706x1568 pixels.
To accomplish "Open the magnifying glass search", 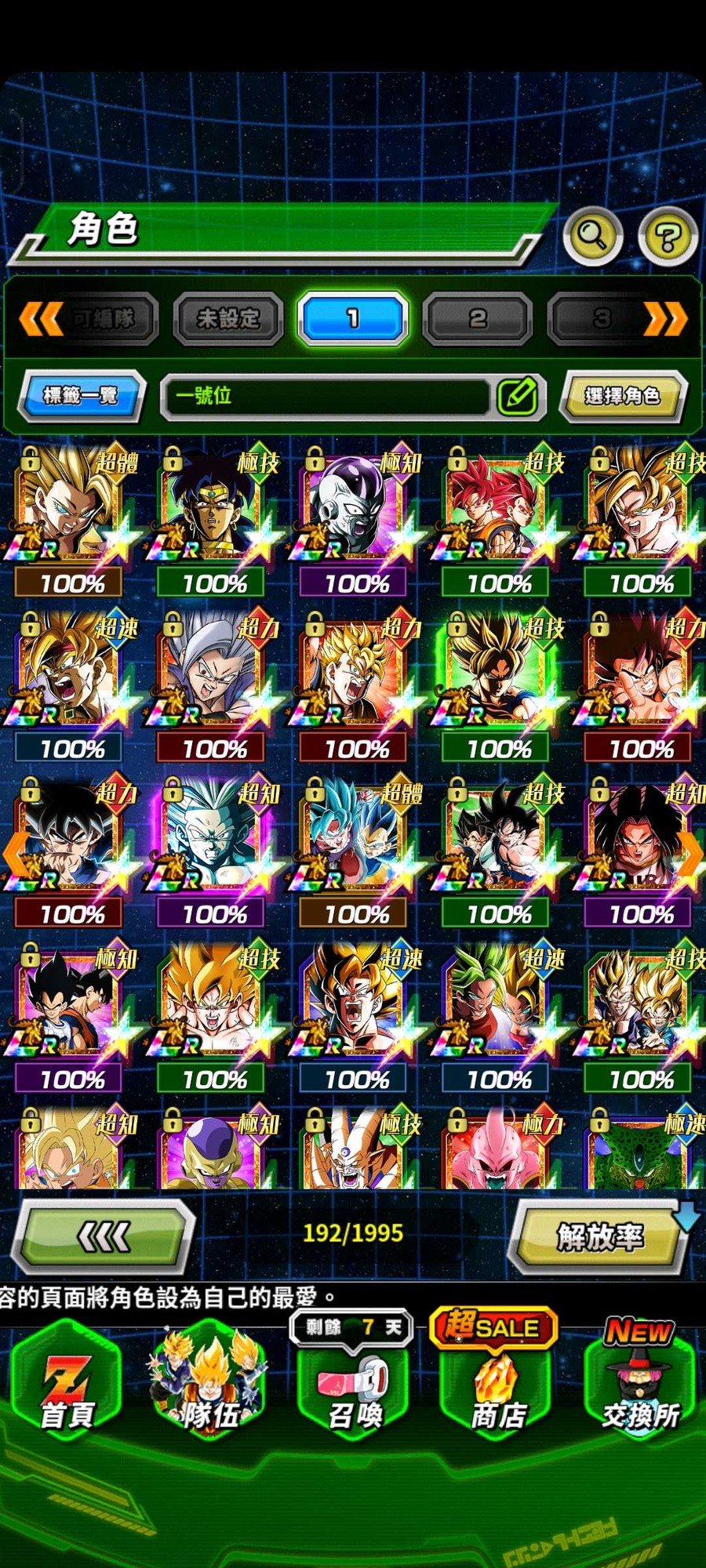I will pyautogui.click(x=593, y=235).
